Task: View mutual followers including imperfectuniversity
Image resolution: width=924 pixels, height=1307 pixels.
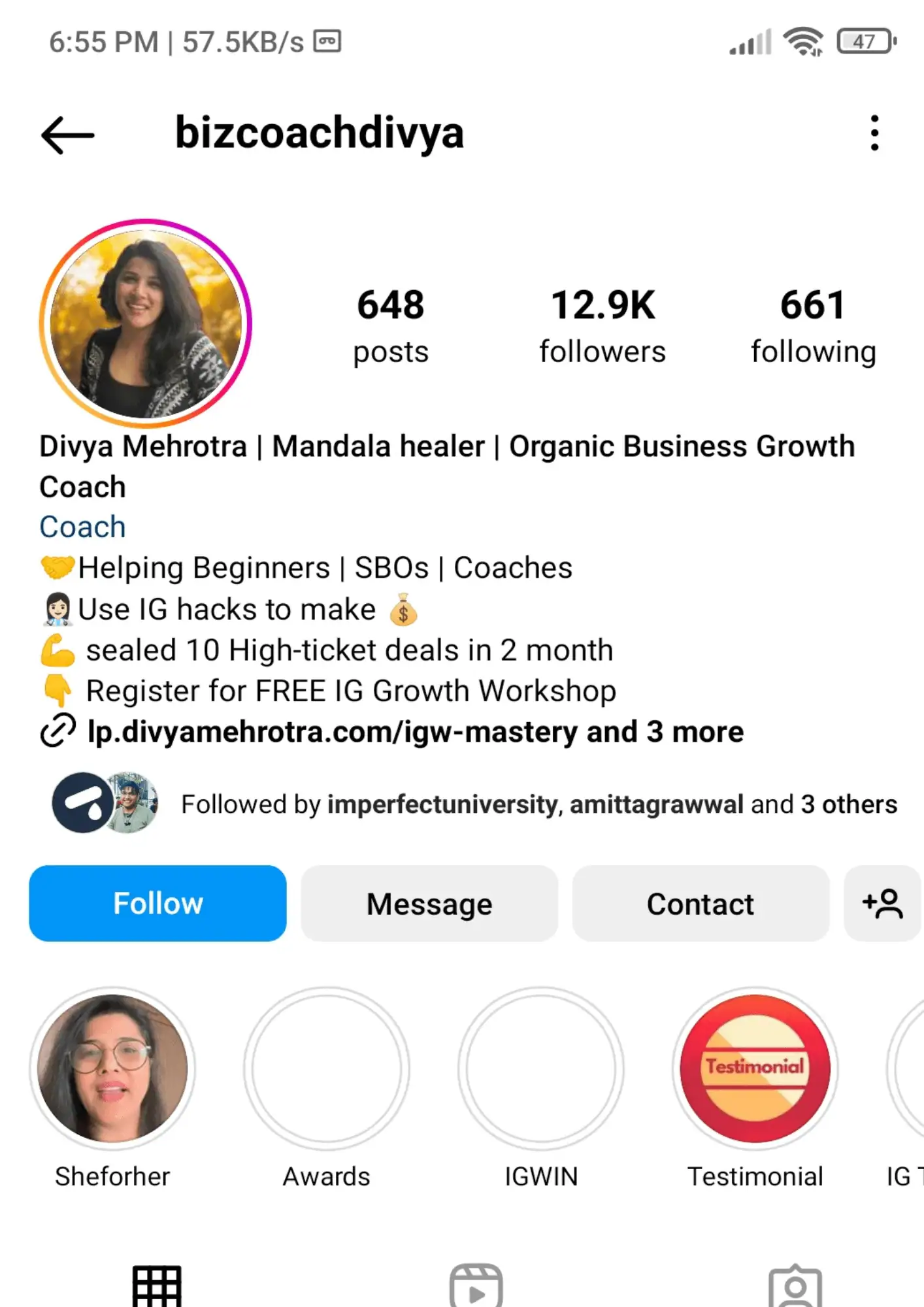Action: (x=538, y=804)
